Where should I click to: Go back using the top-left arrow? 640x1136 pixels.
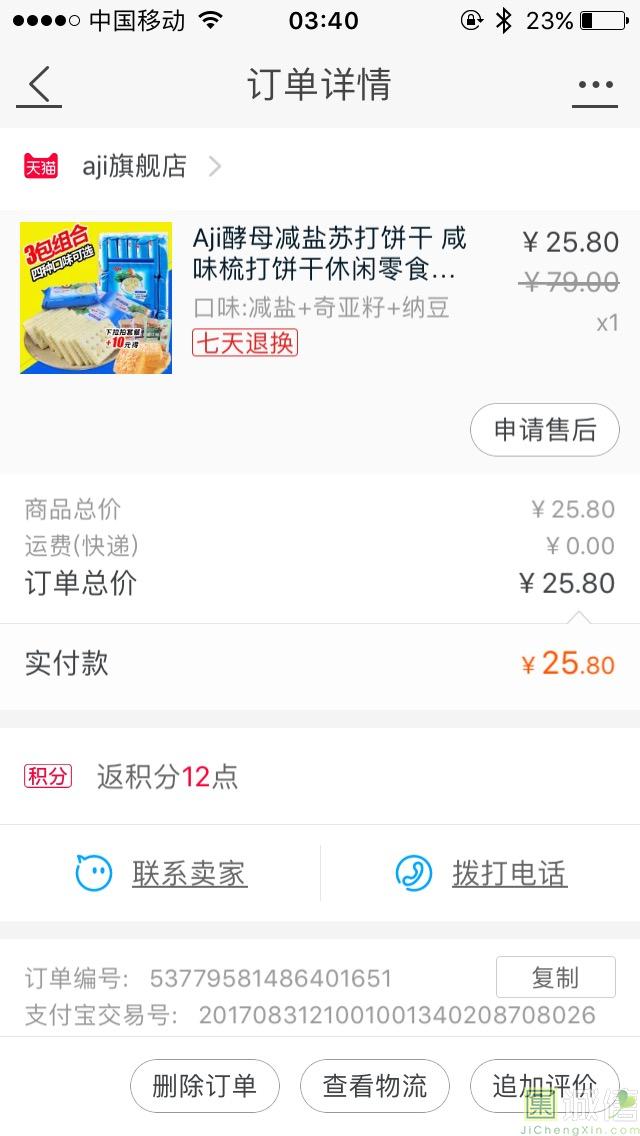click(x=39, y=86)
